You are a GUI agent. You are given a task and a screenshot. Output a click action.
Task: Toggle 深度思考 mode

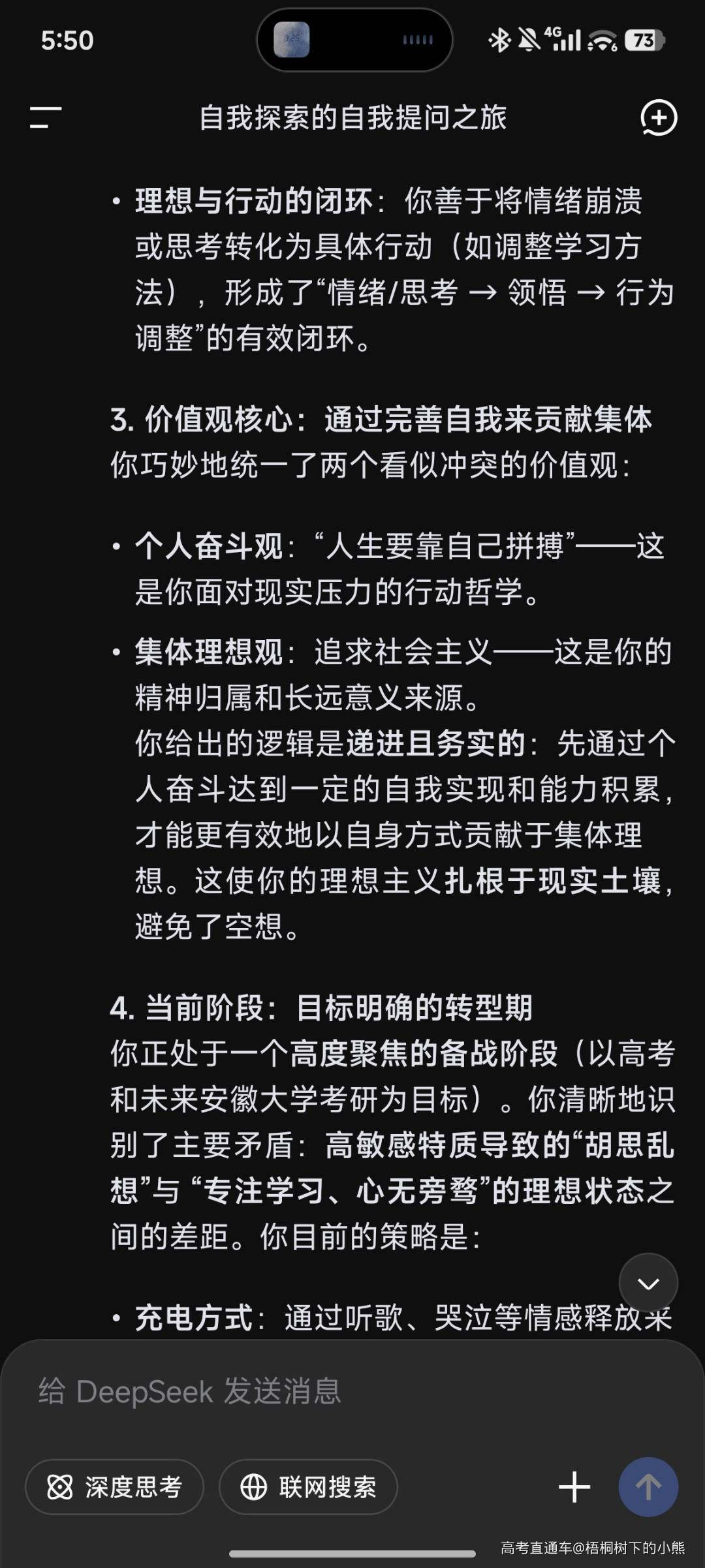(115, 1487)
